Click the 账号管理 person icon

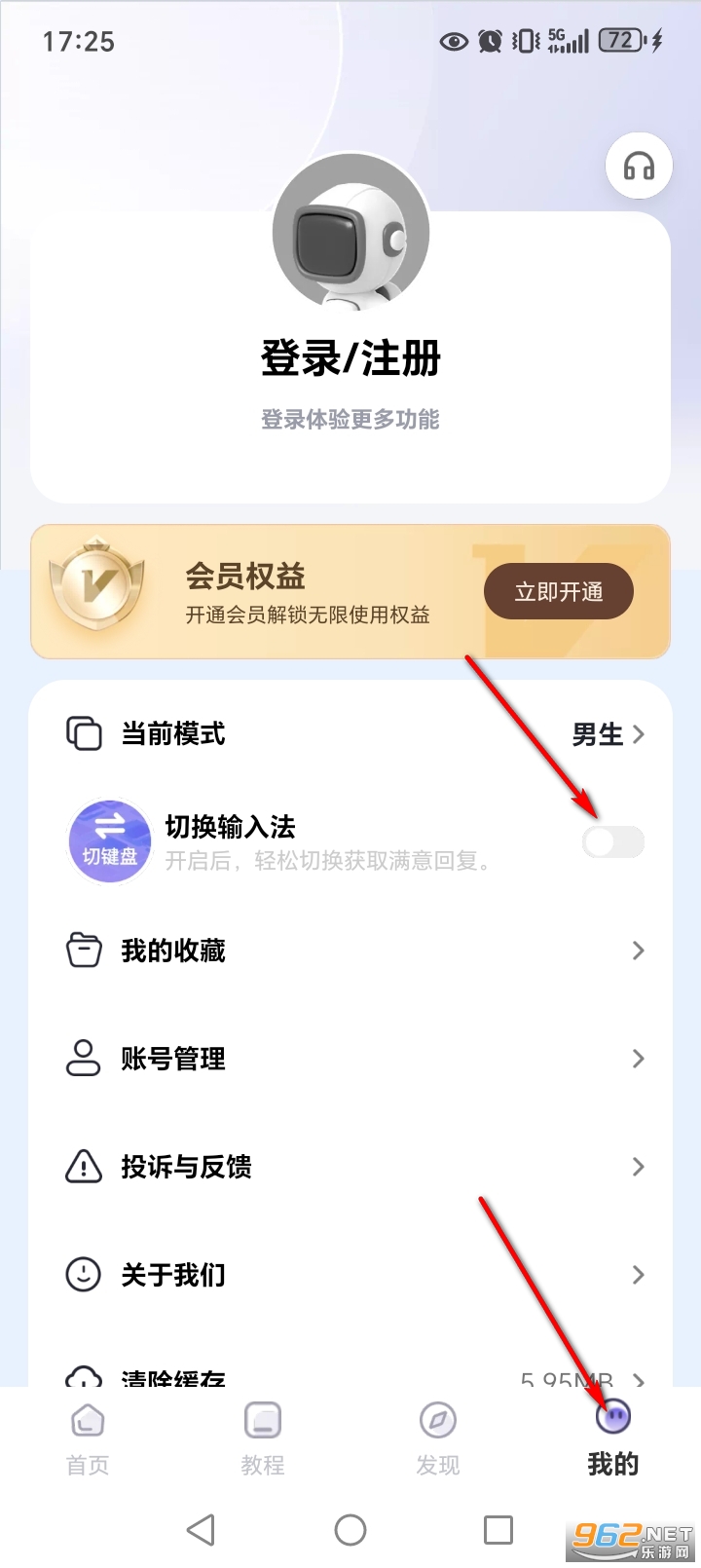click(83, 1059)
